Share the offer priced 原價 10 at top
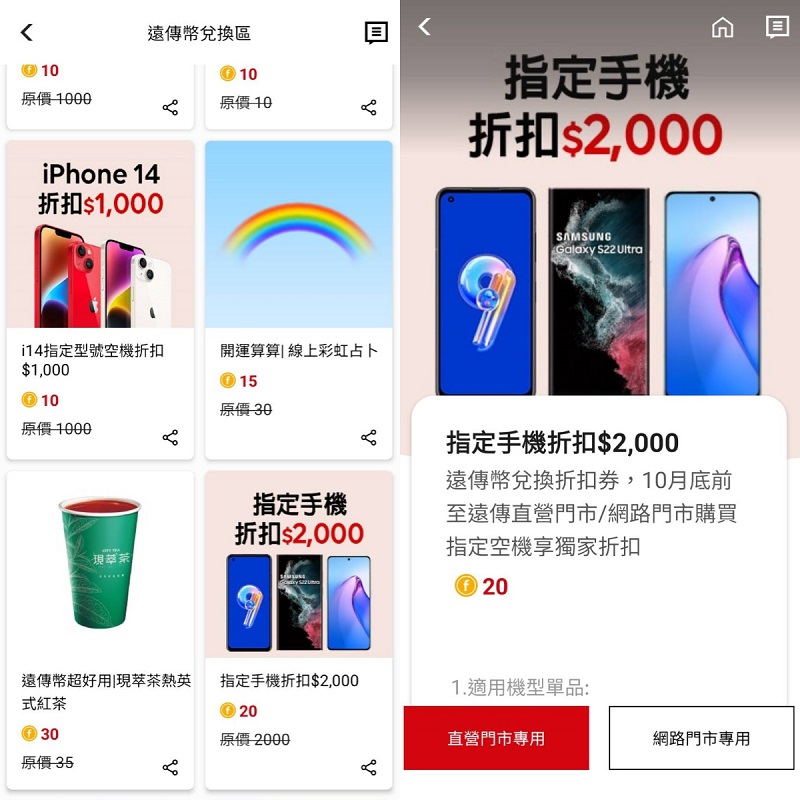 pyautogui.click(x=369, y=107)
